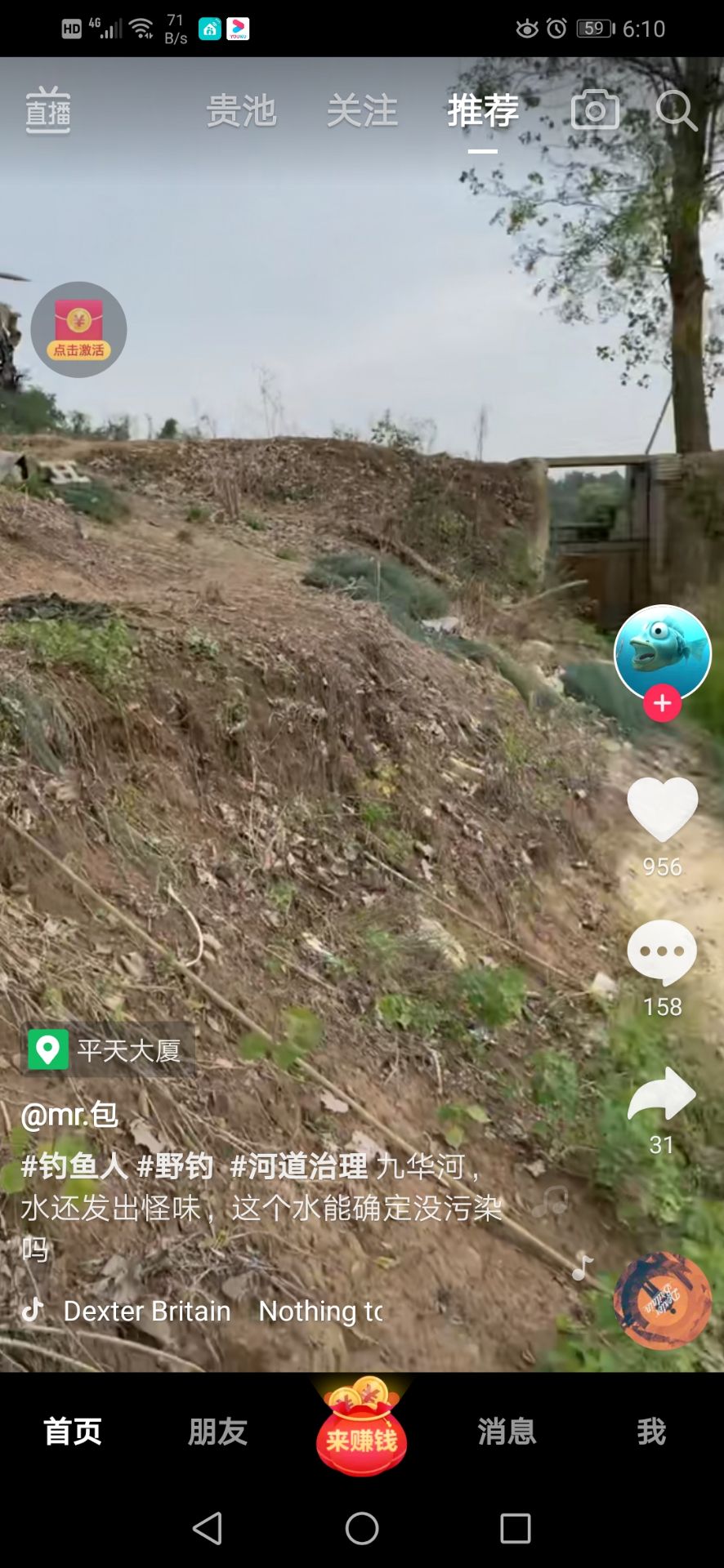Switch to the 贵池 tab
This screenshot has width=724, height=1568.
tap(241, 111)
